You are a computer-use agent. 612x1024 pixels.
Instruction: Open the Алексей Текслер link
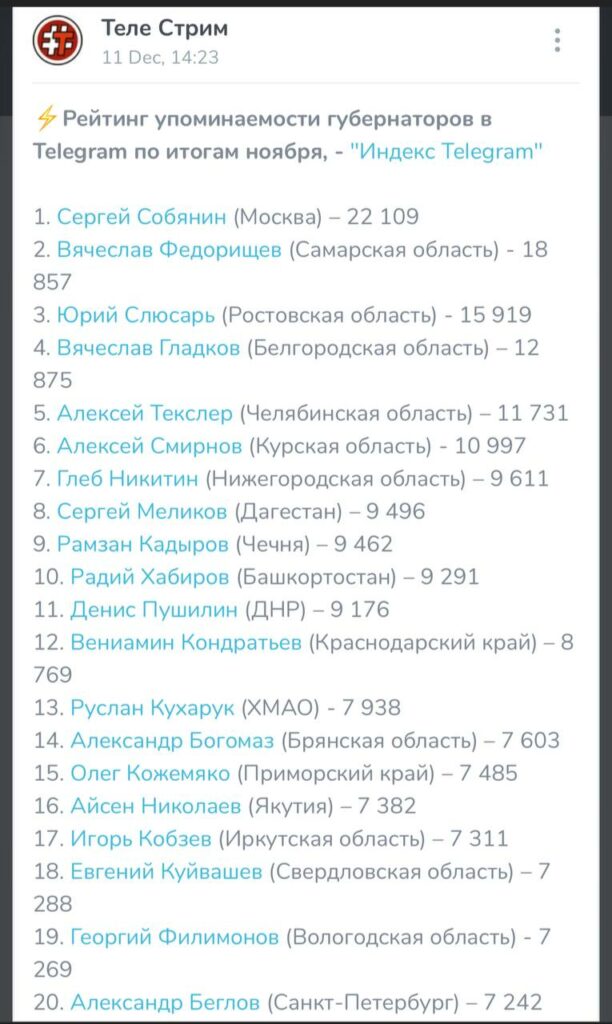click(x=144, y=413)
